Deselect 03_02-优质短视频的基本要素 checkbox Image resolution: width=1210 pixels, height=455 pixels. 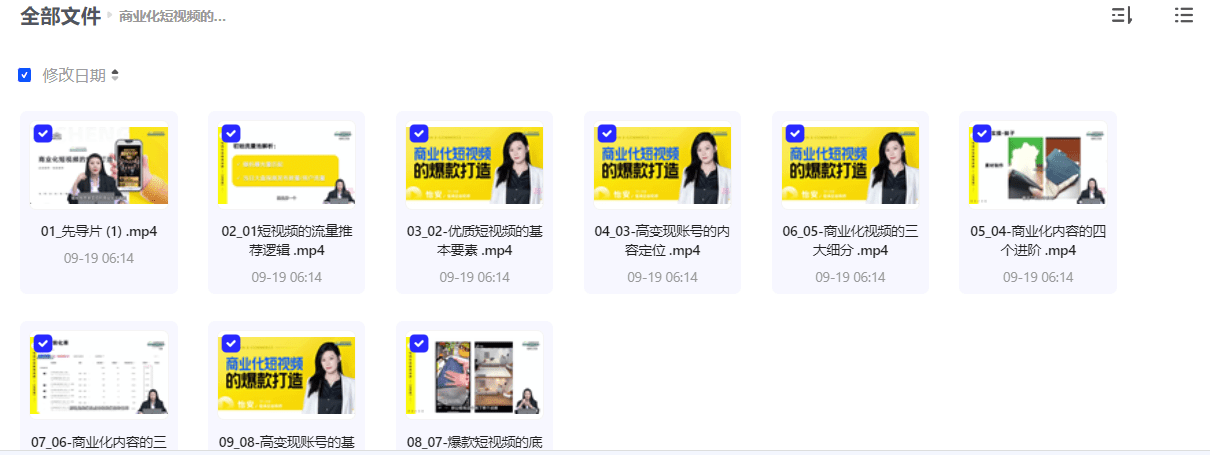pyautogui.click(x=419, y=133)
